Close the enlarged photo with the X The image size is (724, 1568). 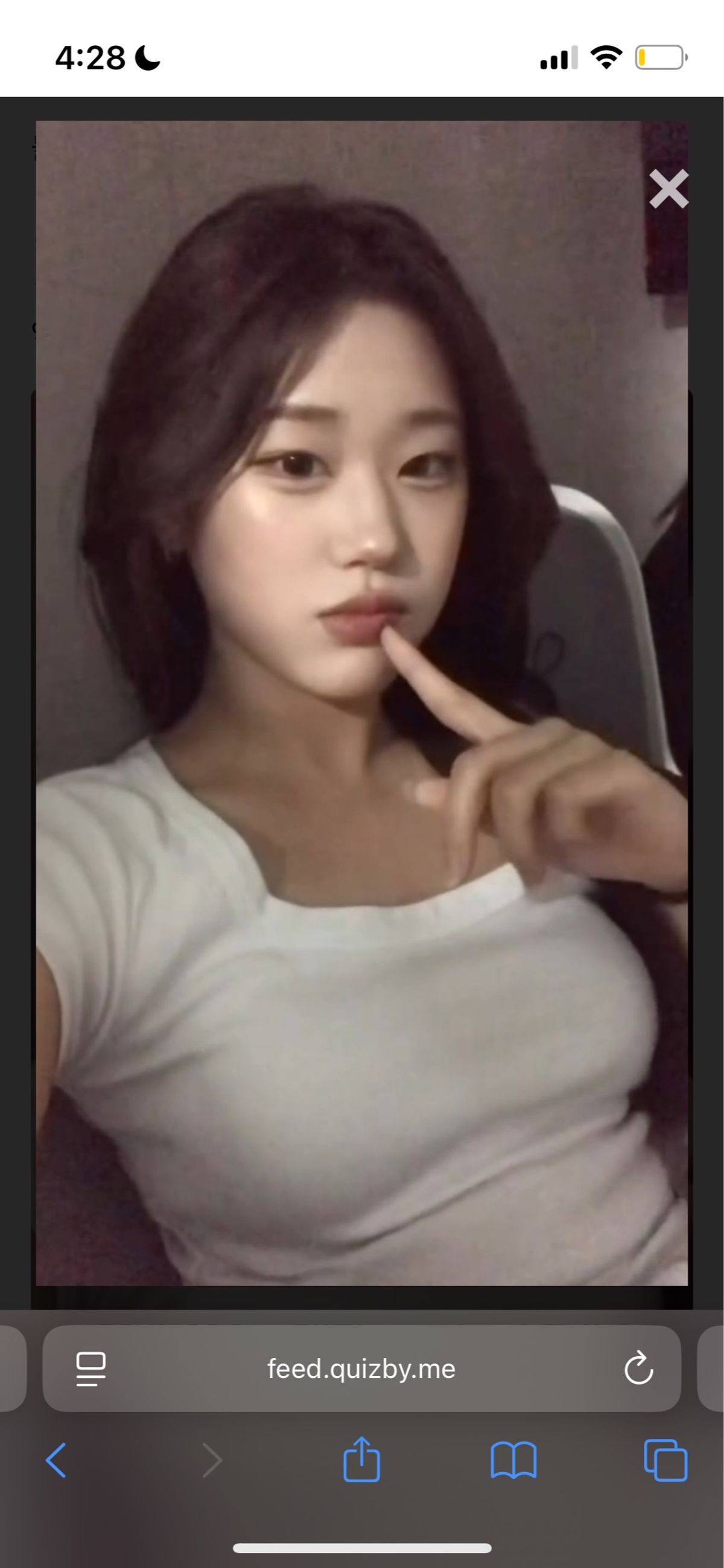(x=668, y=190)
